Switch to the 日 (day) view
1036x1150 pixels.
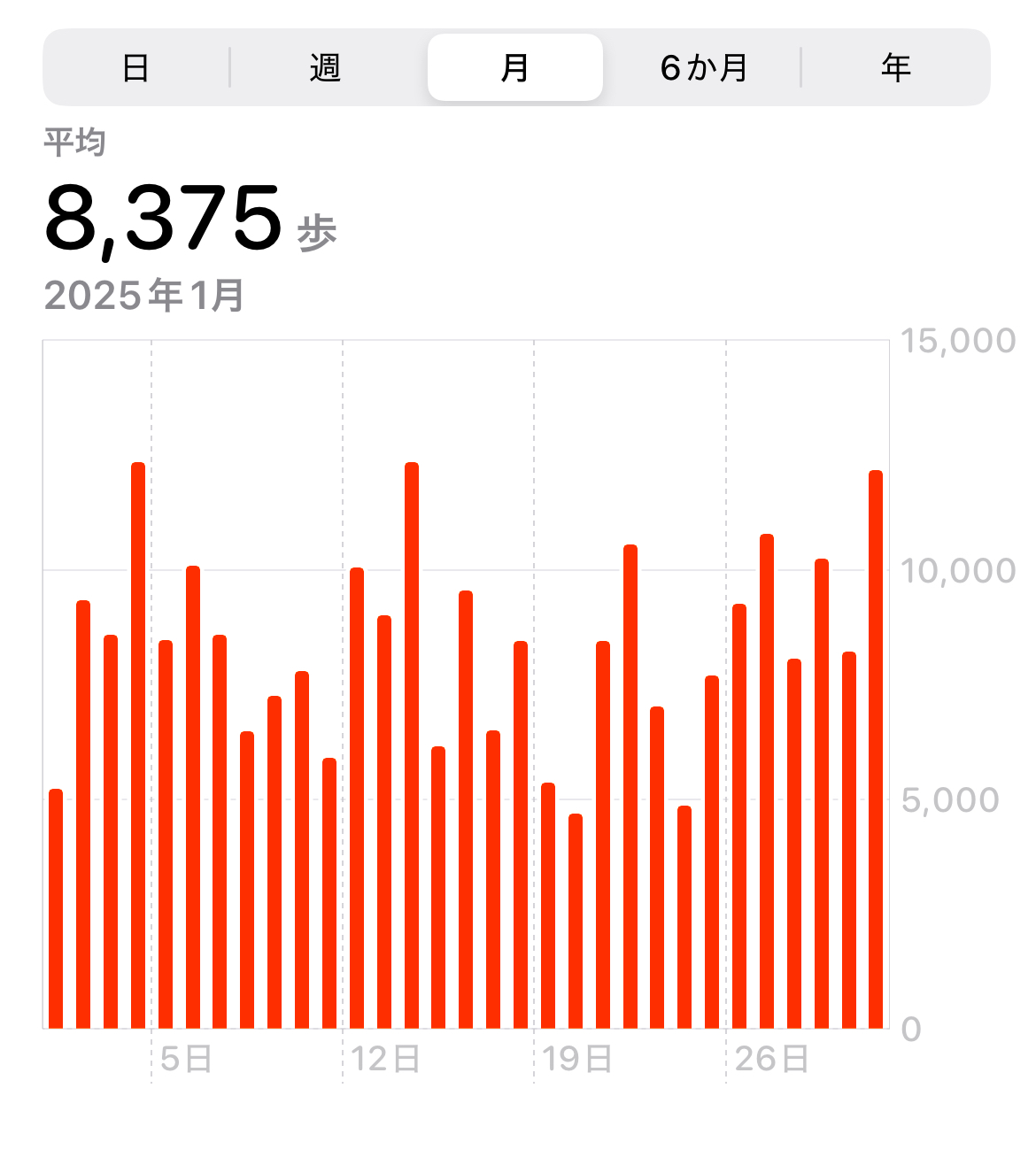[x=135, y=68]
